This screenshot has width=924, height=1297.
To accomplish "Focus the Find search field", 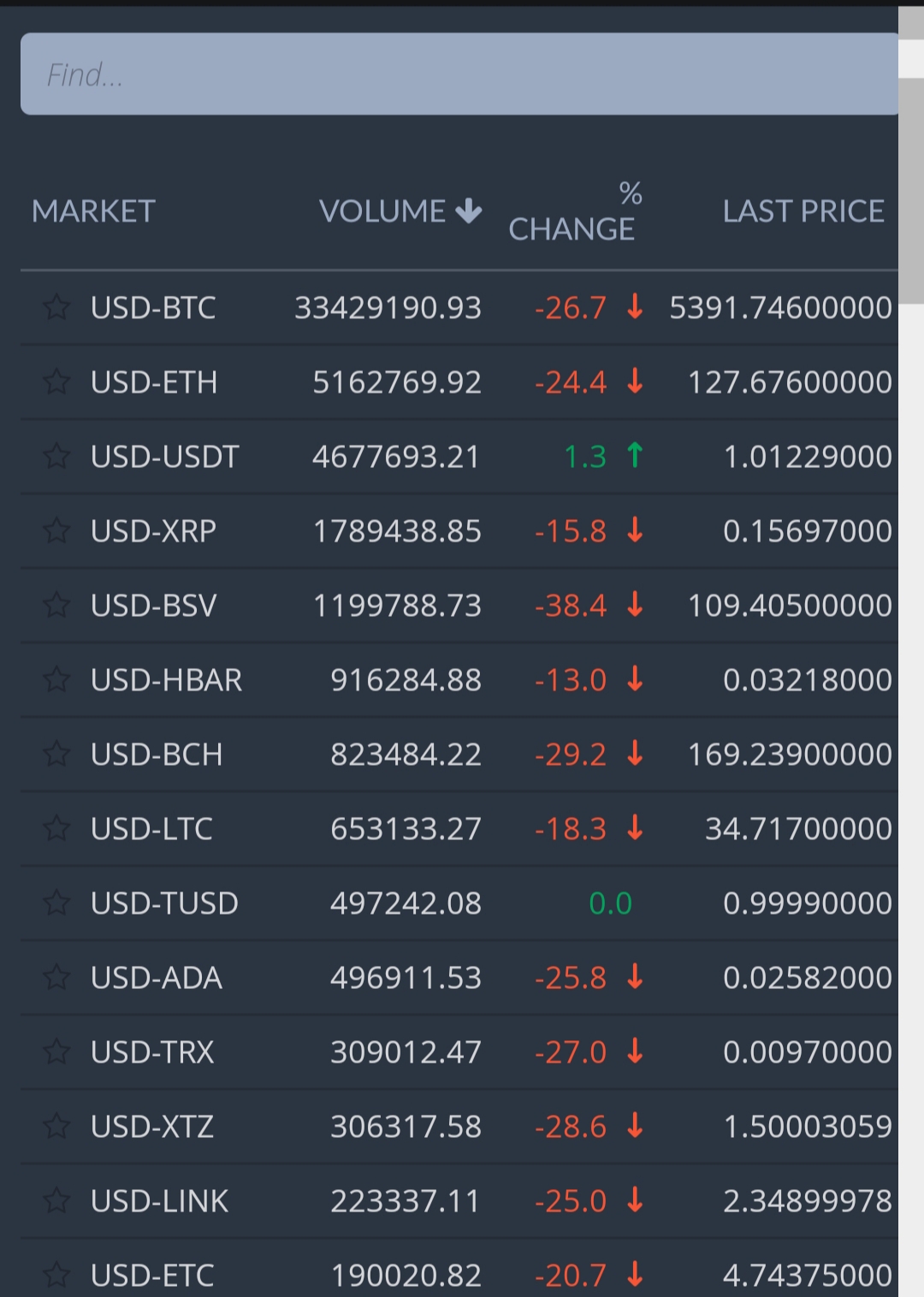I will [x=459, y=74].
